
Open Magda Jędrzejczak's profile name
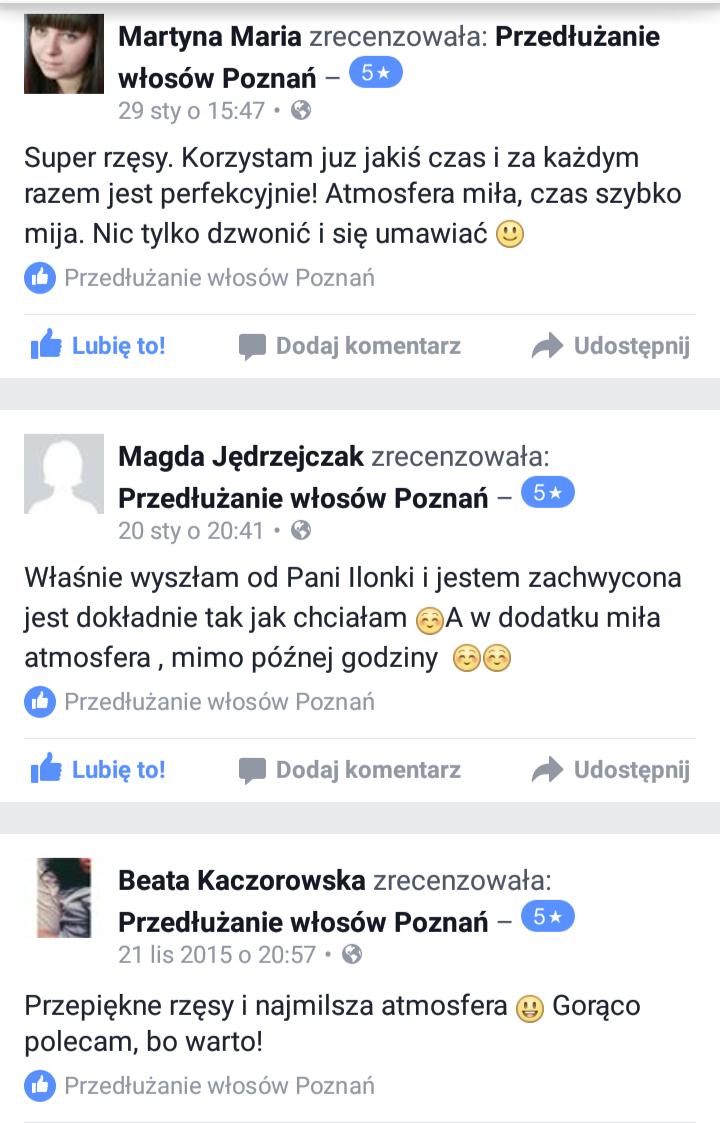coord(241,457)
